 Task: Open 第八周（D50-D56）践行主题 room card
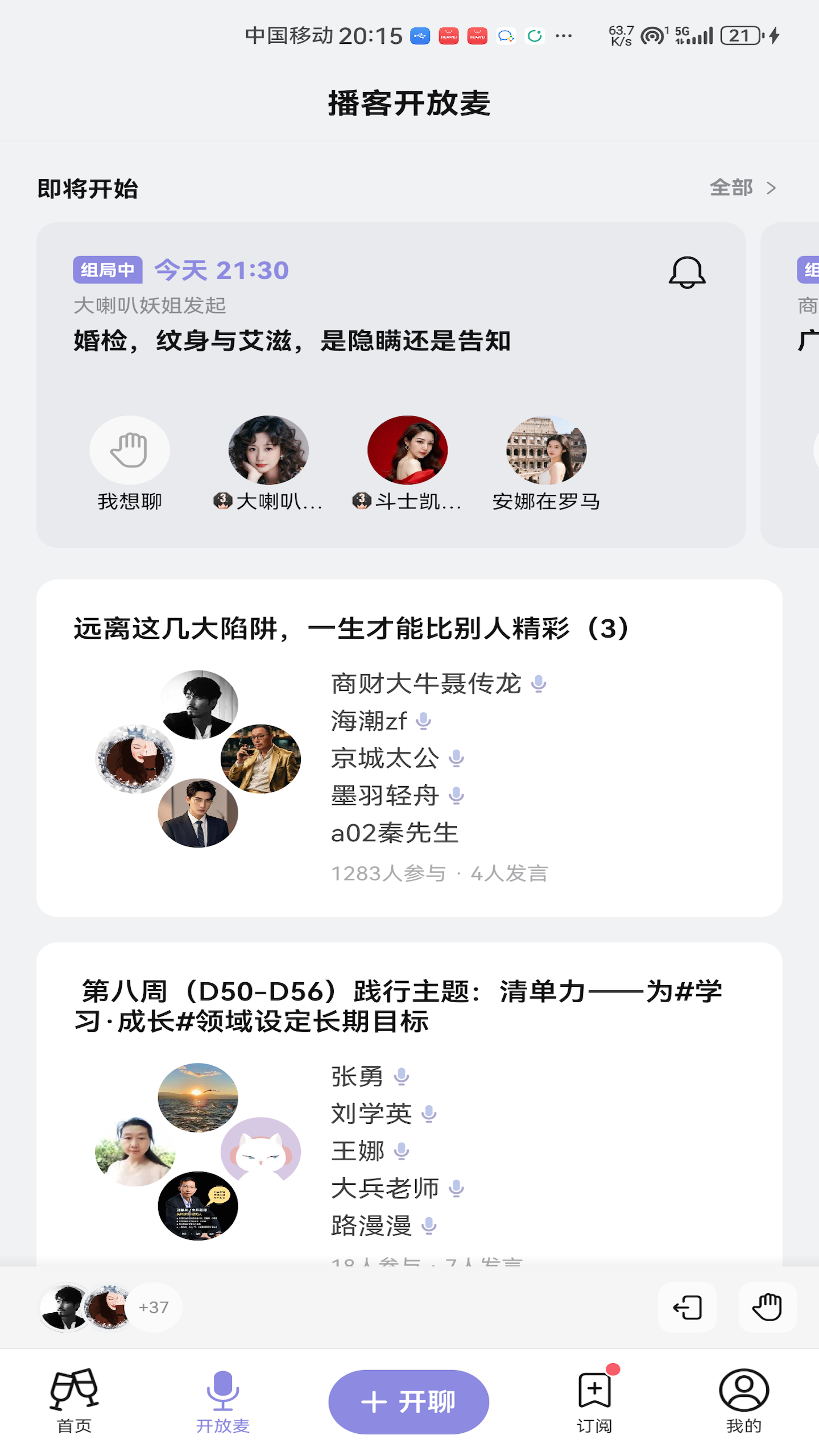pos(398,1006)
